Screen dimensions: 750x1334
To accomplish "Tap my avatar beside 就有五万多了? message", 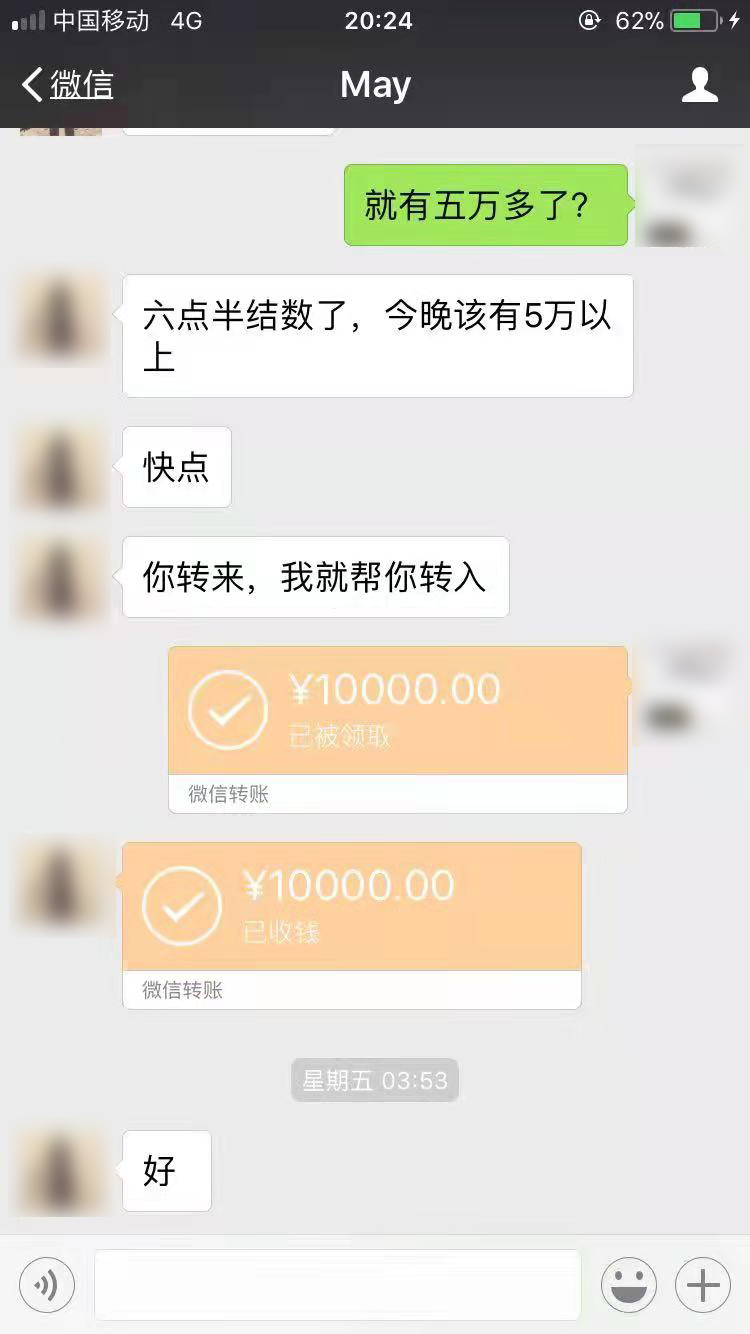I will tap(690, 205).
